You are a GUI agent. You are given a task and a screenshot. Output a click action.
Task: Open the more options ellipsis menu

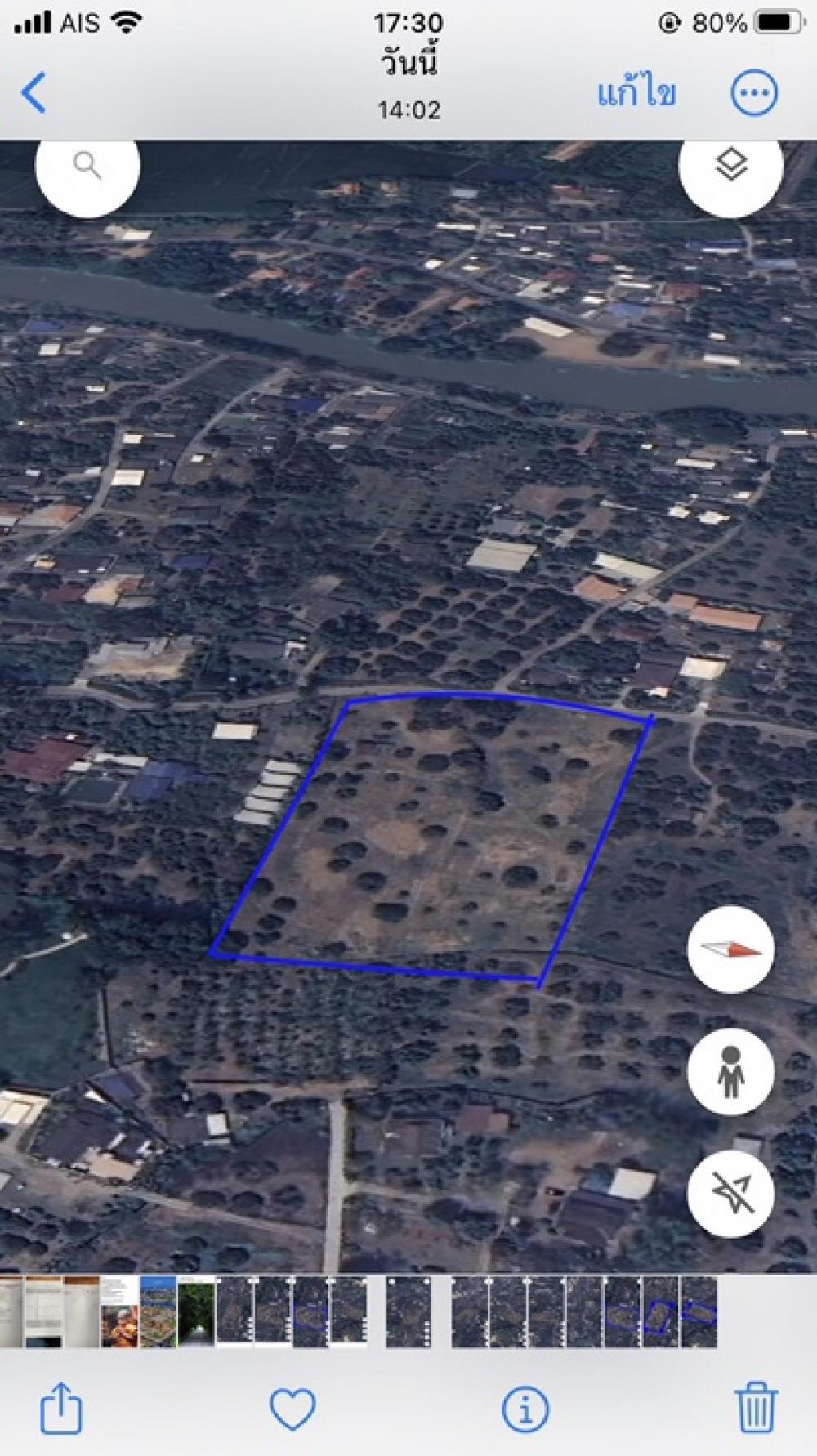754,93
